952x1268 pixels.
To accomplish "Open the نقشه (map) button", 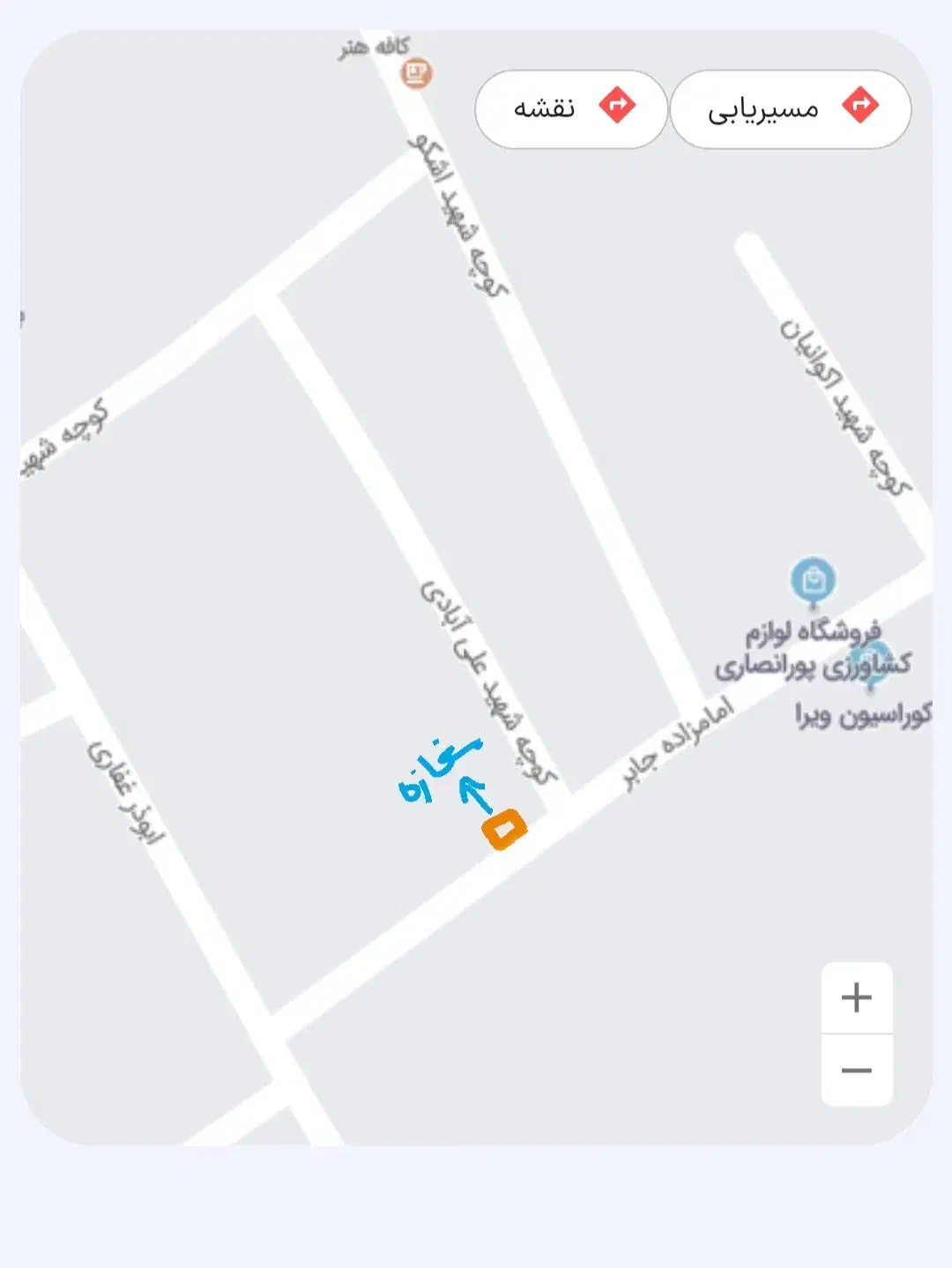I will tap(570, 108).
